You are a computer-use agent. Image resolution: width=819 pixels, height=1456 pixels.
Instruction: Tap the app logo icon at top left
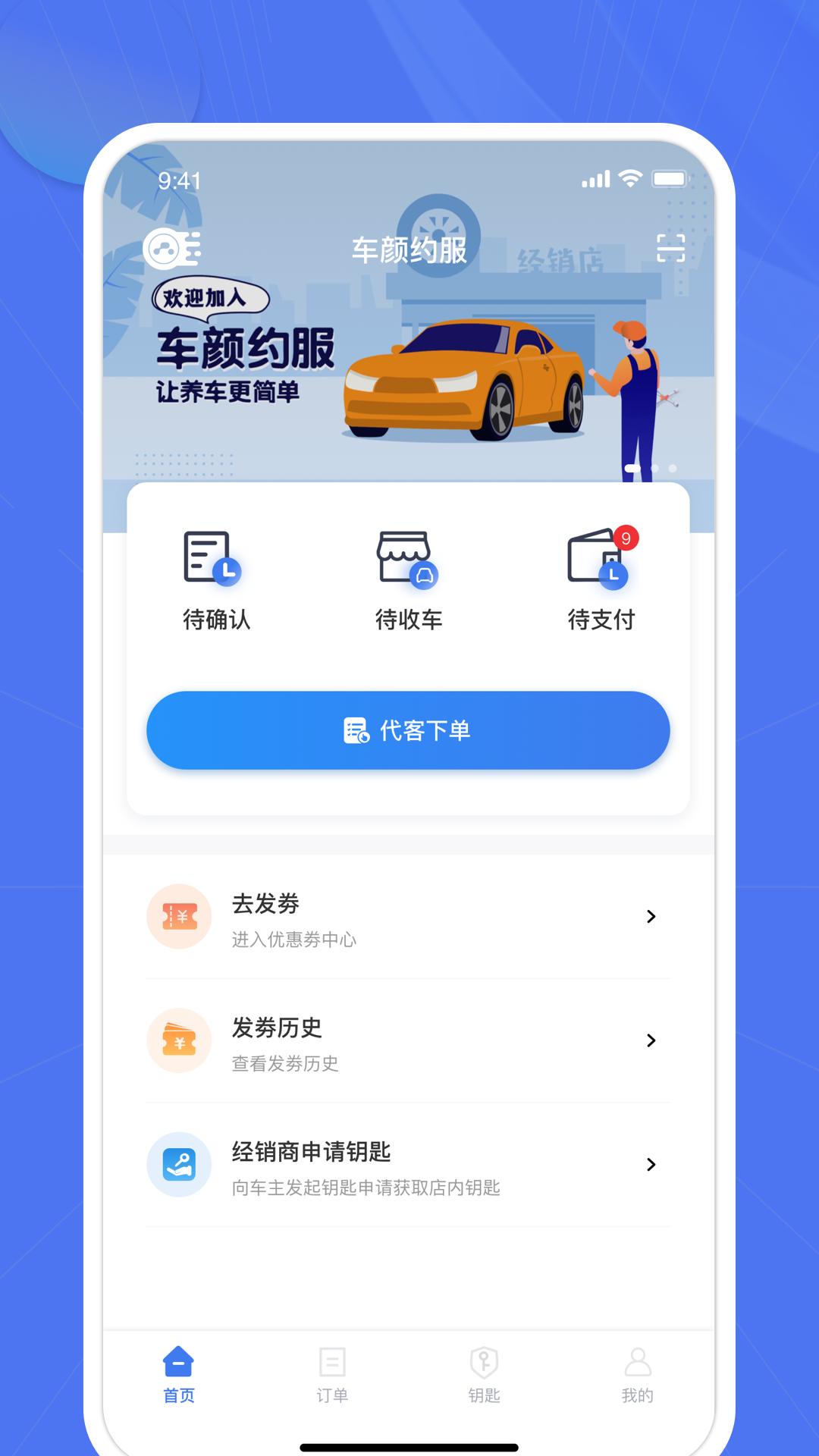click(173, 248)
